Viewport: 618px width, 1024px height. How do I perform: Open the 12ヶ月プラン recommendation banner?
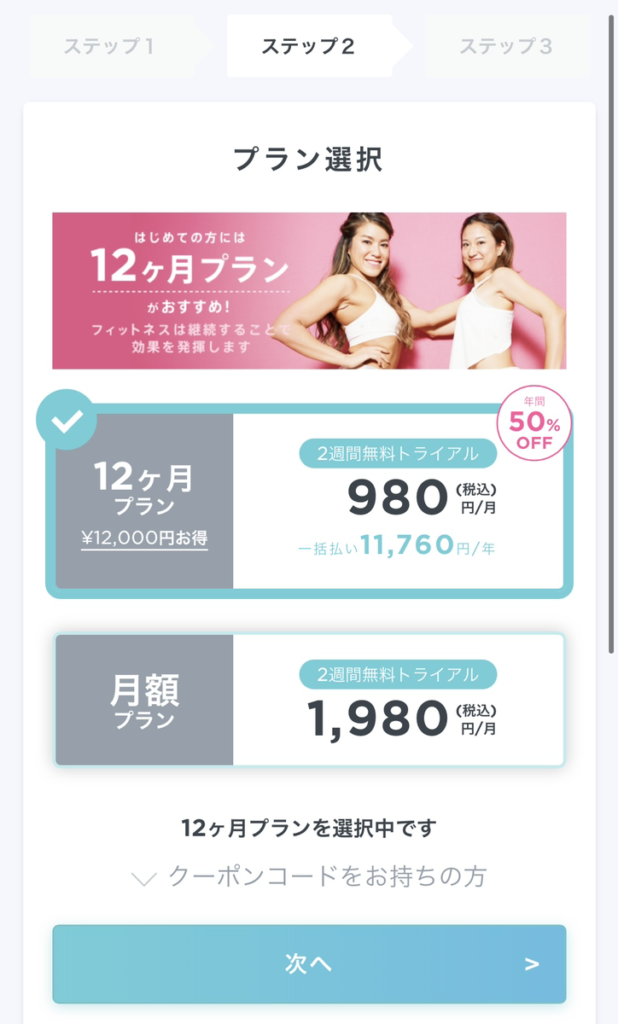click(309, 291)
